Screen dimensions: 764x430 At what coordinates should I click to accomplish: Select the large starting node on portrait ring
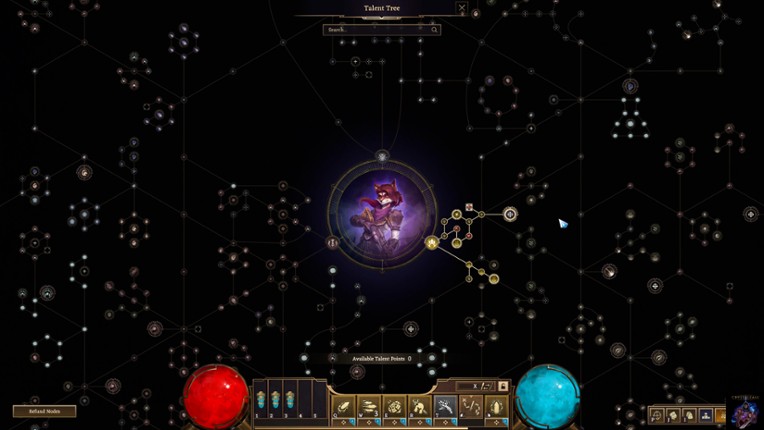432,242
